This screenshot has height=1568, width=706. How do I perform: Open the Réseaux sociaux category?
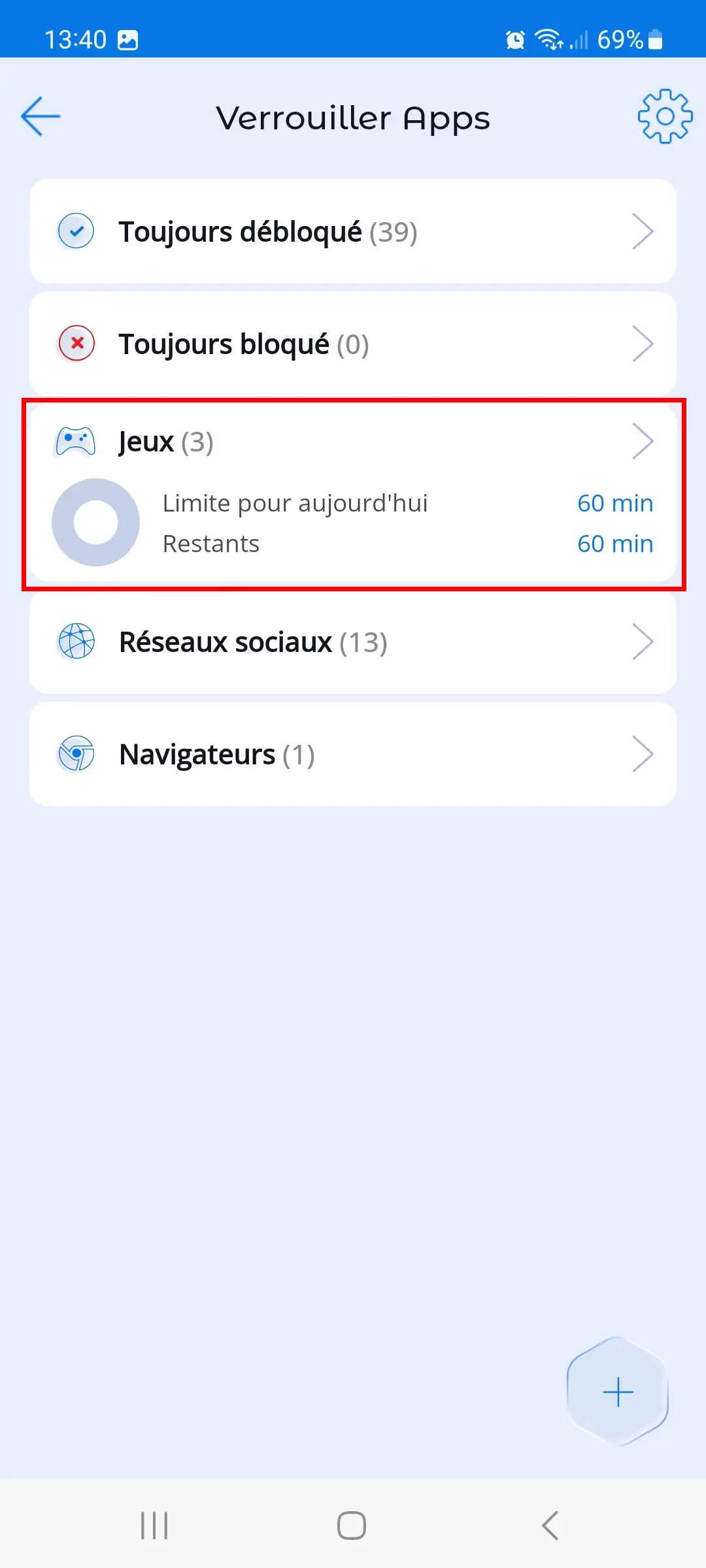(353, 642)
